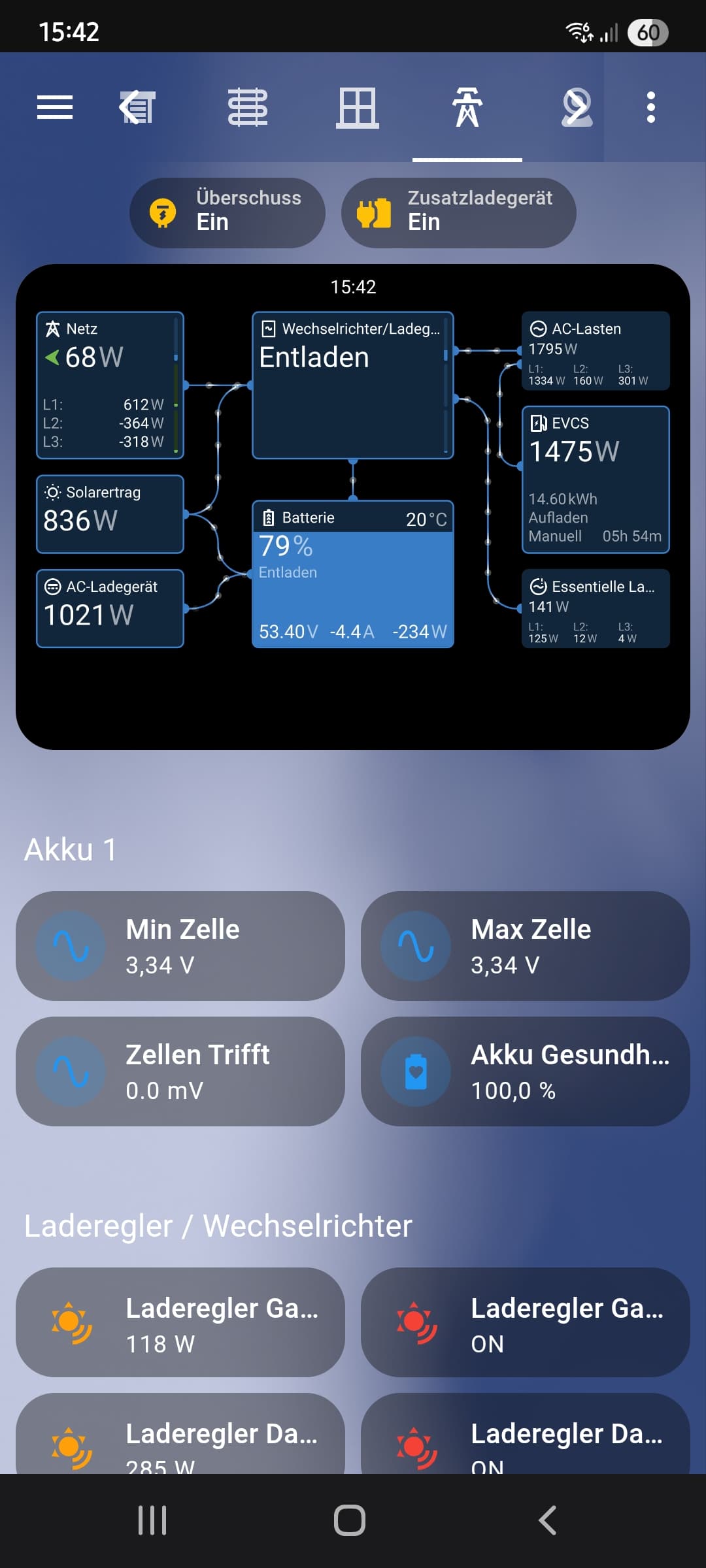This screenshot has height=1568, width=706.
Task: Return to the home screen
Action: (350, 1520)
